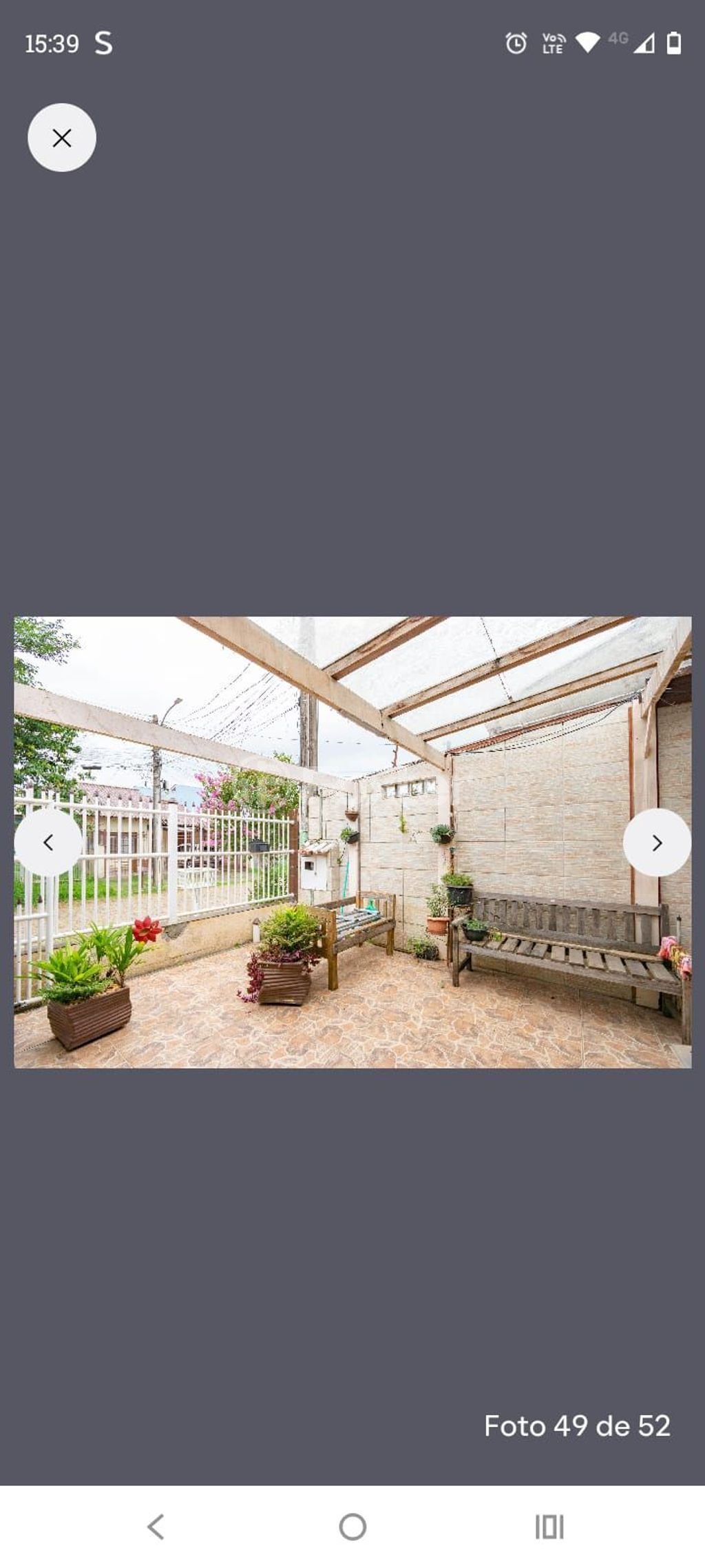Close the photo viewer
Viewport: 705px width, 1568px height.
[x=62, y=138]
